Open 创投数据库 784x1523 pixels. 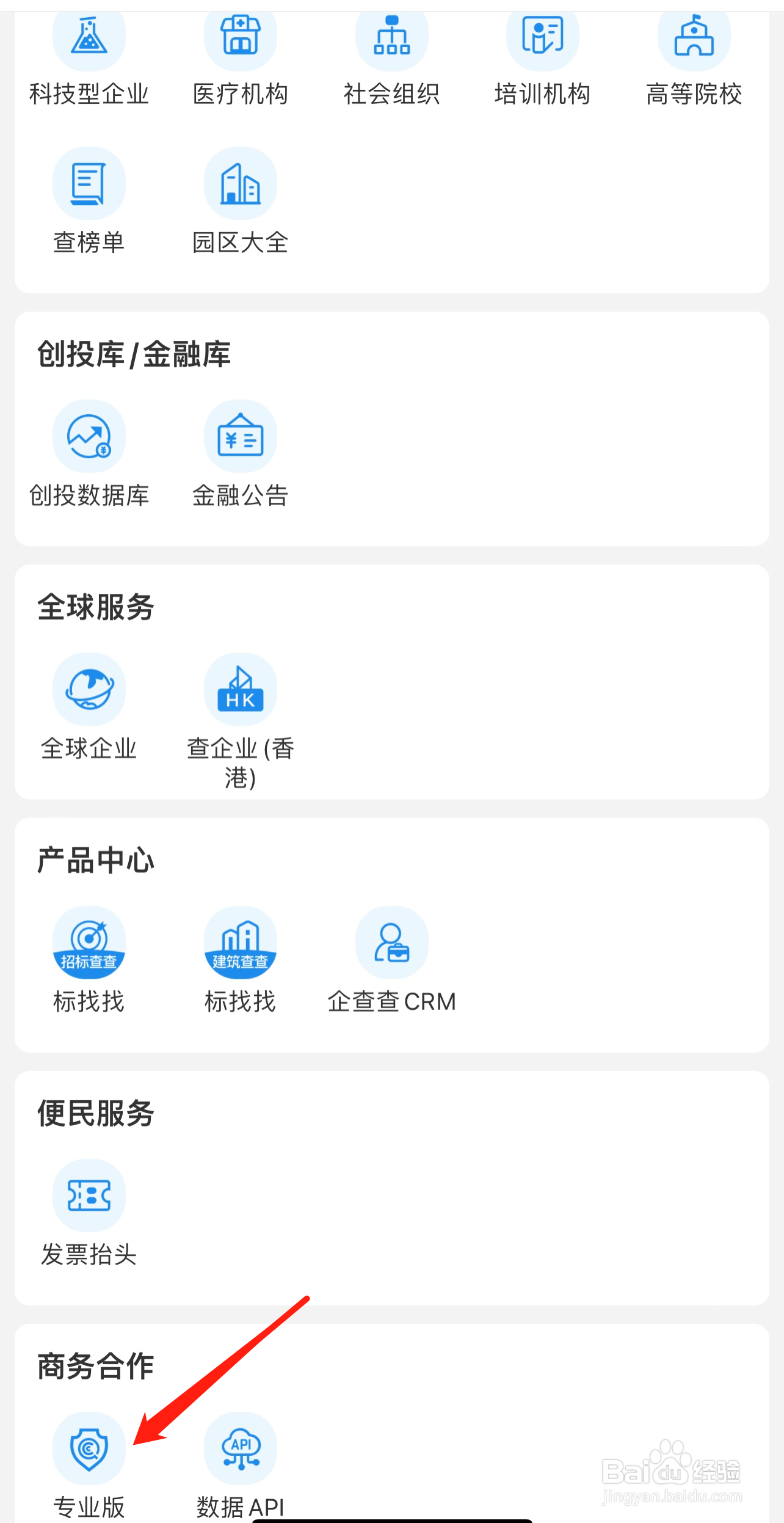pyautogui.click(x=89, y=455)
